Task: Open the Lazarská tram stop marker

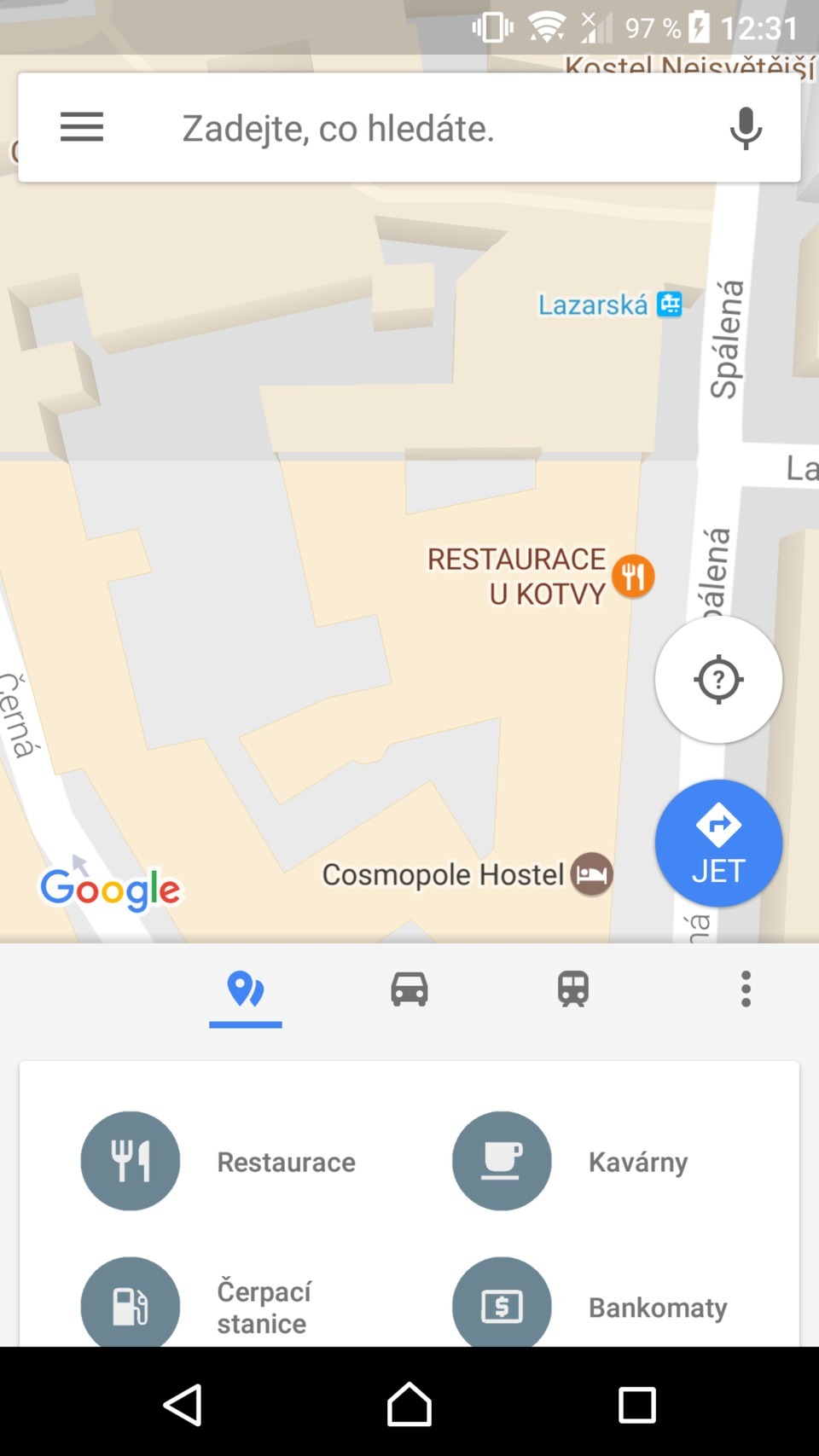Action: [x=670, y=305]
